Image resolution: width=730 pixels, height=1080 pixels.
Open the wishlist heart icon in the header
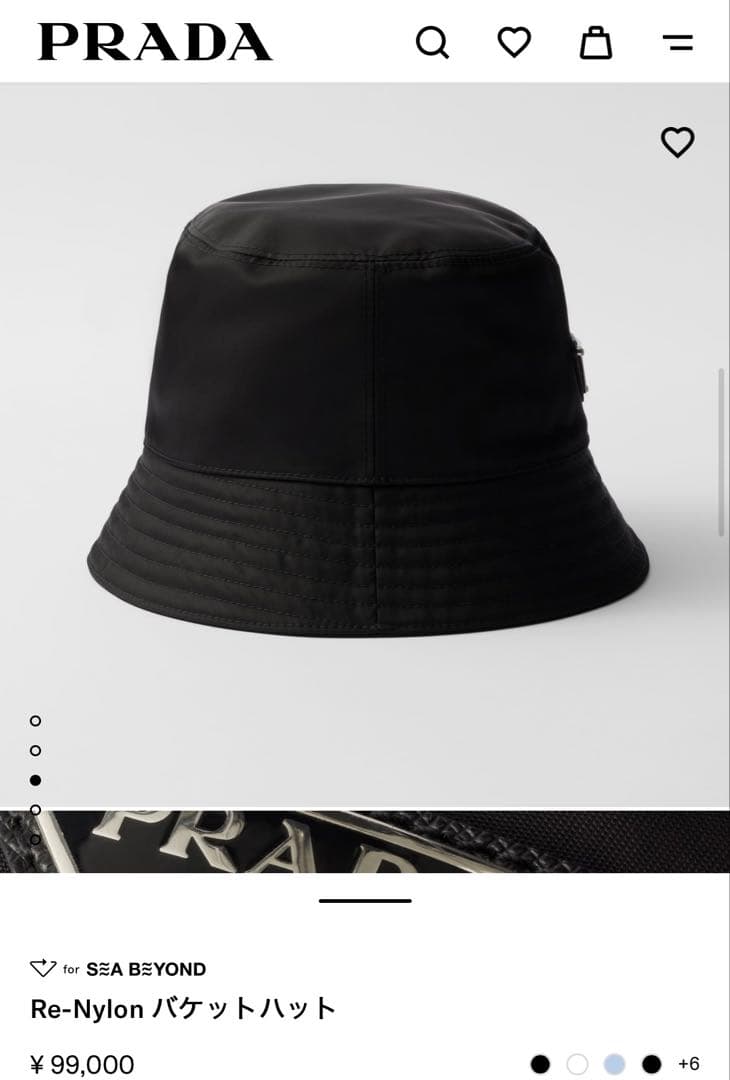tap(513, 41)
